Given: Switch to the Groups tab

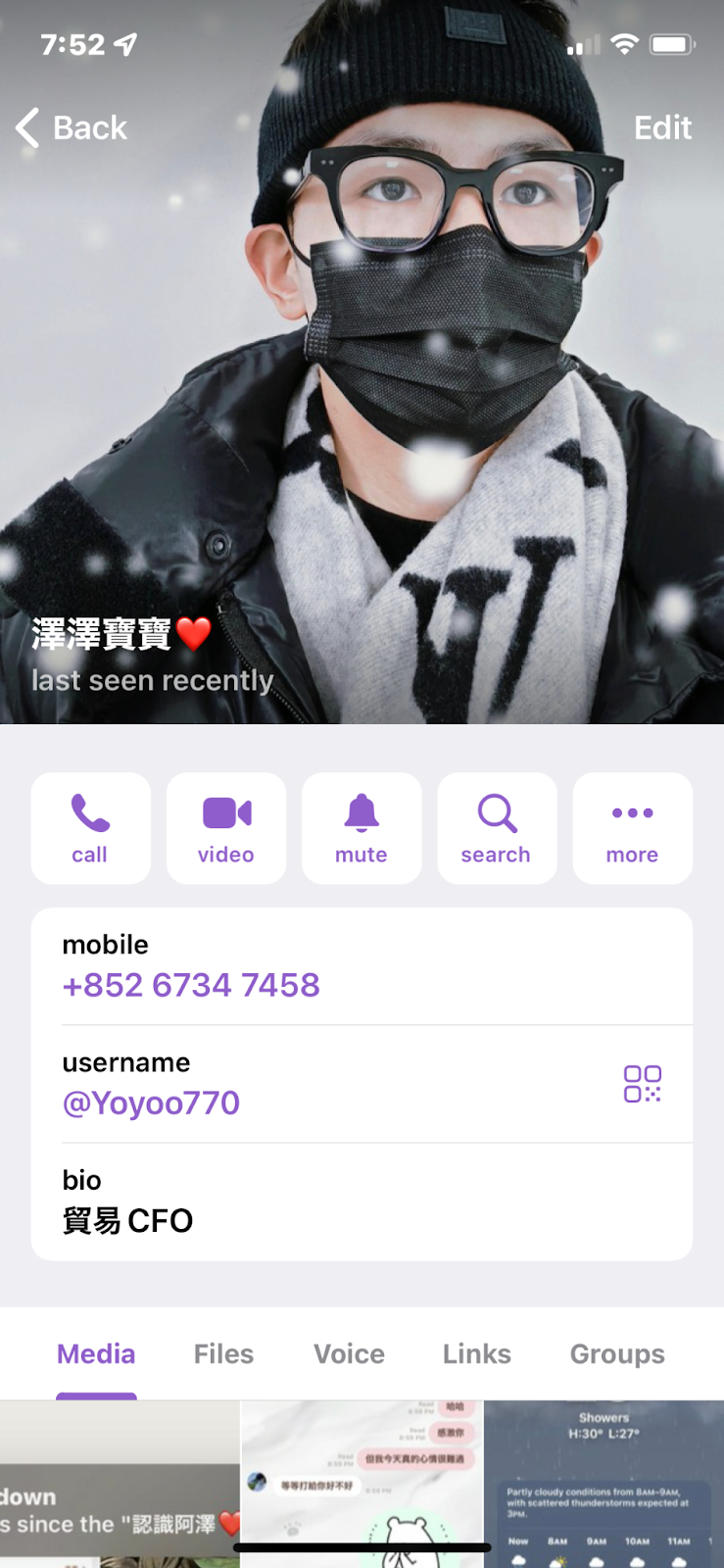Looking at the screenshot, I should [617, 1353].
